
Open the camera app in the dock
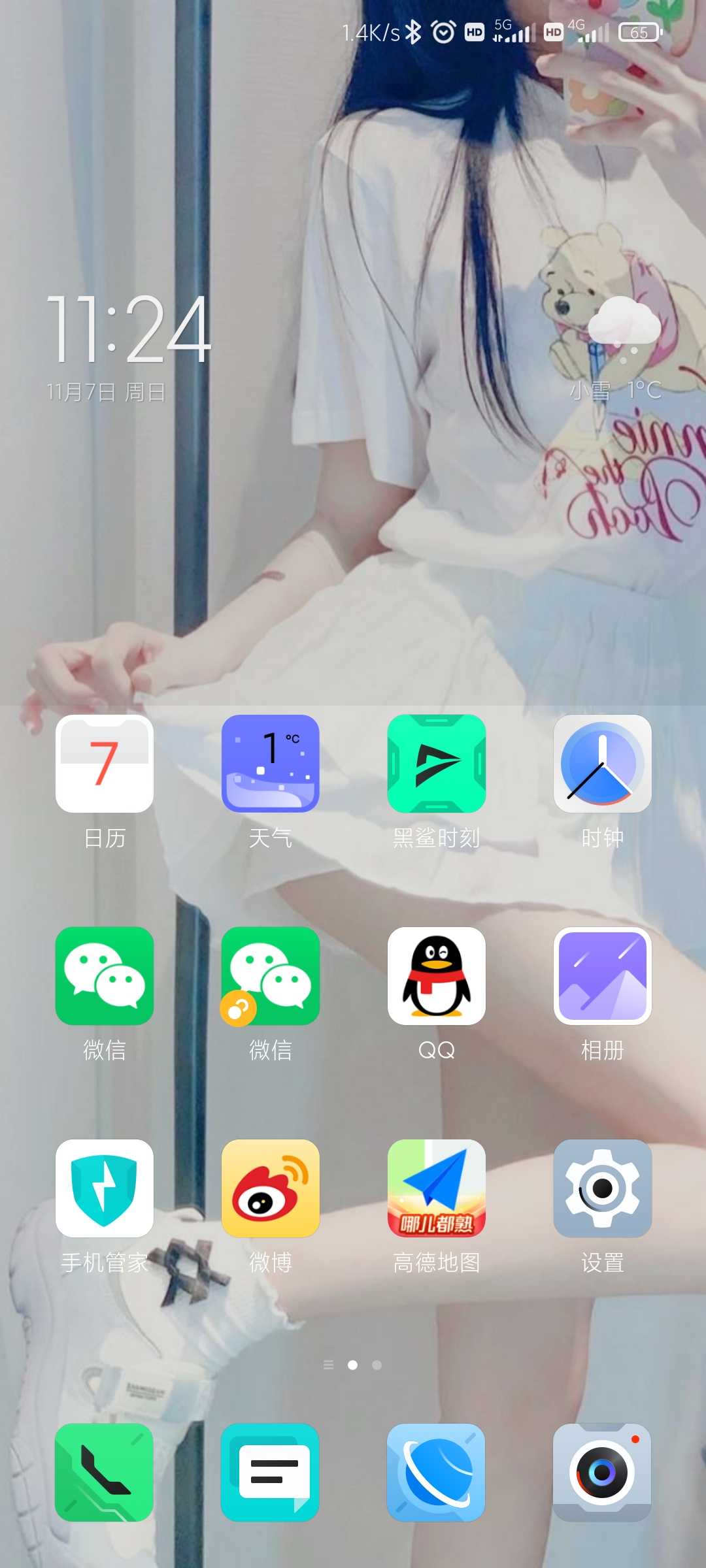[603, 1473]
